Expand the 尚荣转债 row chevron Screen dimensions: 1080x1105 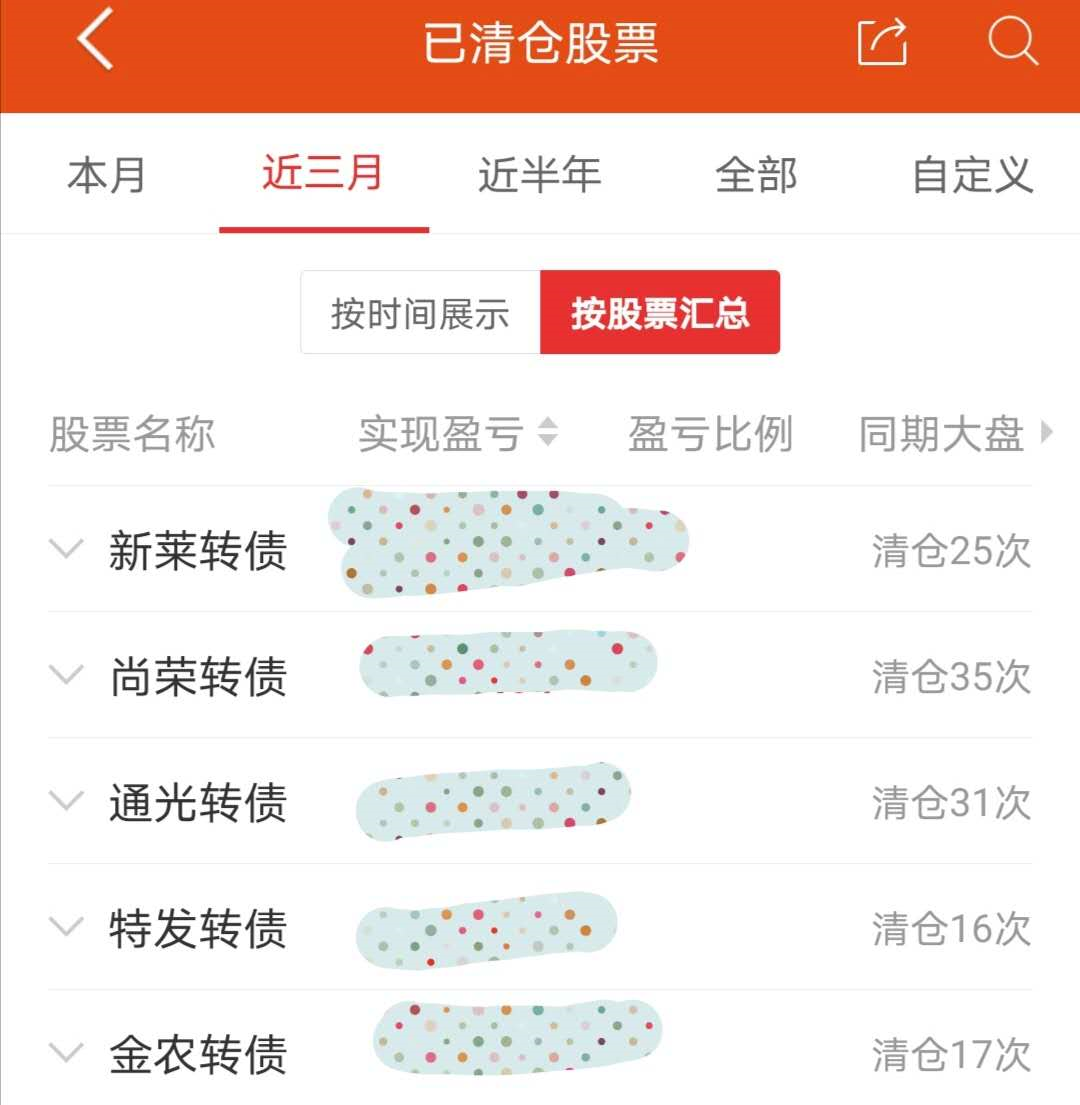pos(65,674)
